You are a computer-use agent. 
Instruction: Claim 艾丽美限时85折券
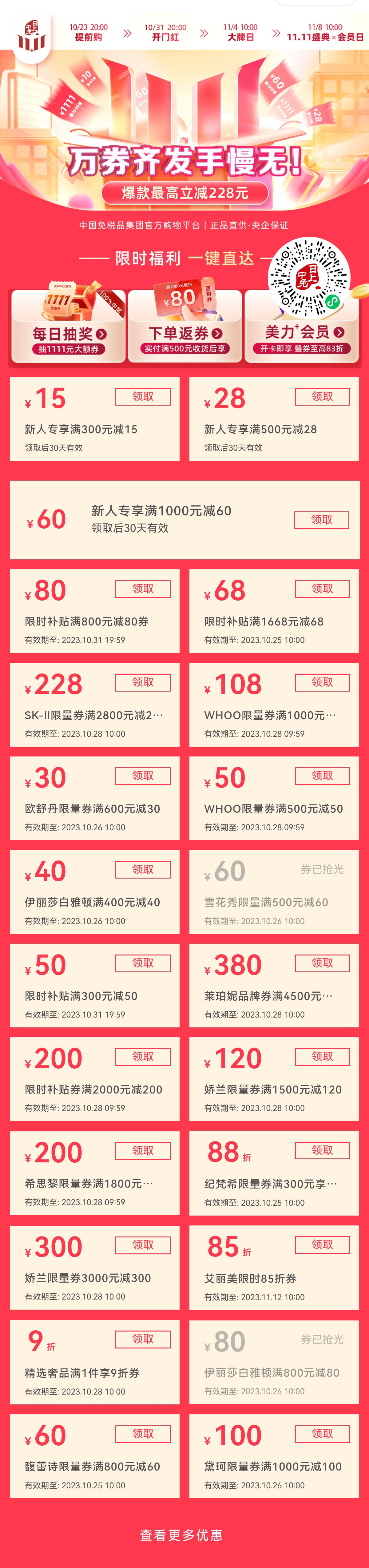322,1245
